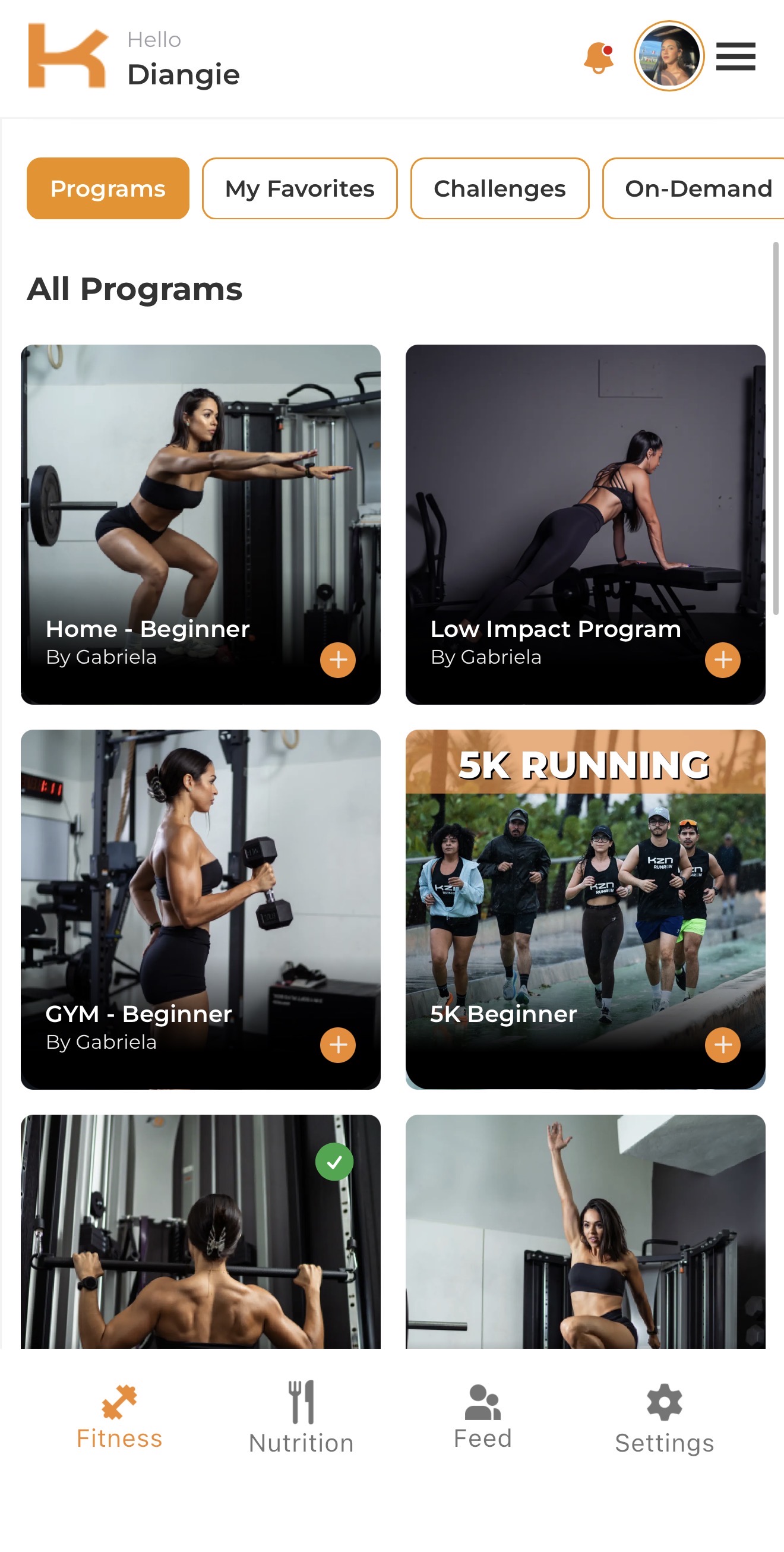The height and width of the screenshot is (1552, 784).
Task: Open the Settings tab
Action: (664, 1417)
